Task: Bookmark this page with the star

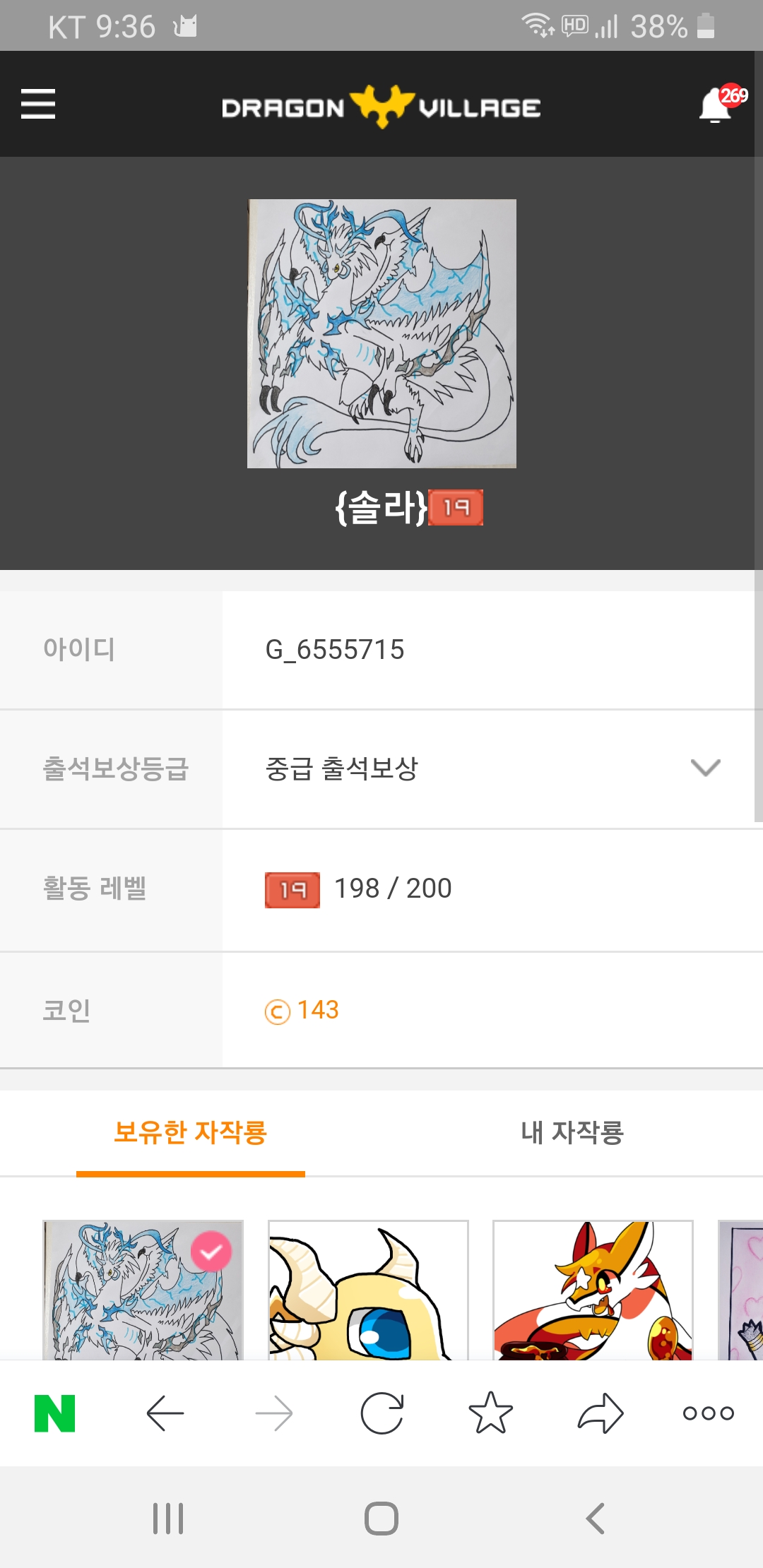Action: pyautogui.click(x=491, y=1413)
